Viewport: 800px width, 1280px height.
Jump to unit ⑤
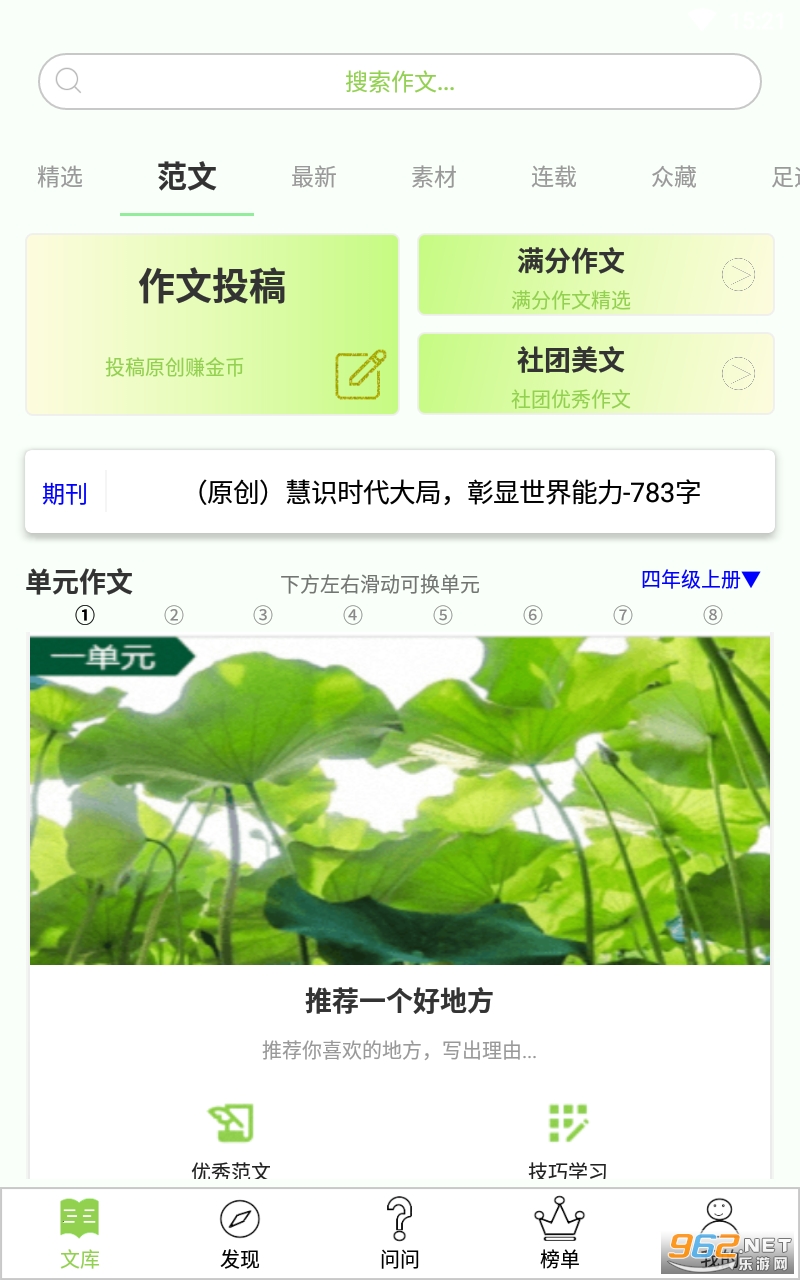443,615
